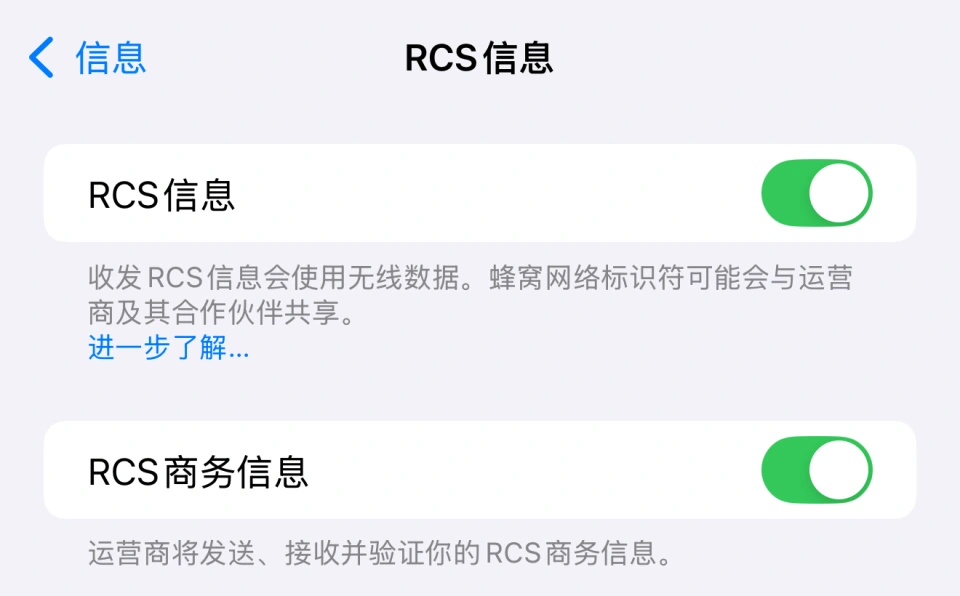The image size is (960, 596).
Task: Go back to 信息 settings
Action: click(88, 58)
